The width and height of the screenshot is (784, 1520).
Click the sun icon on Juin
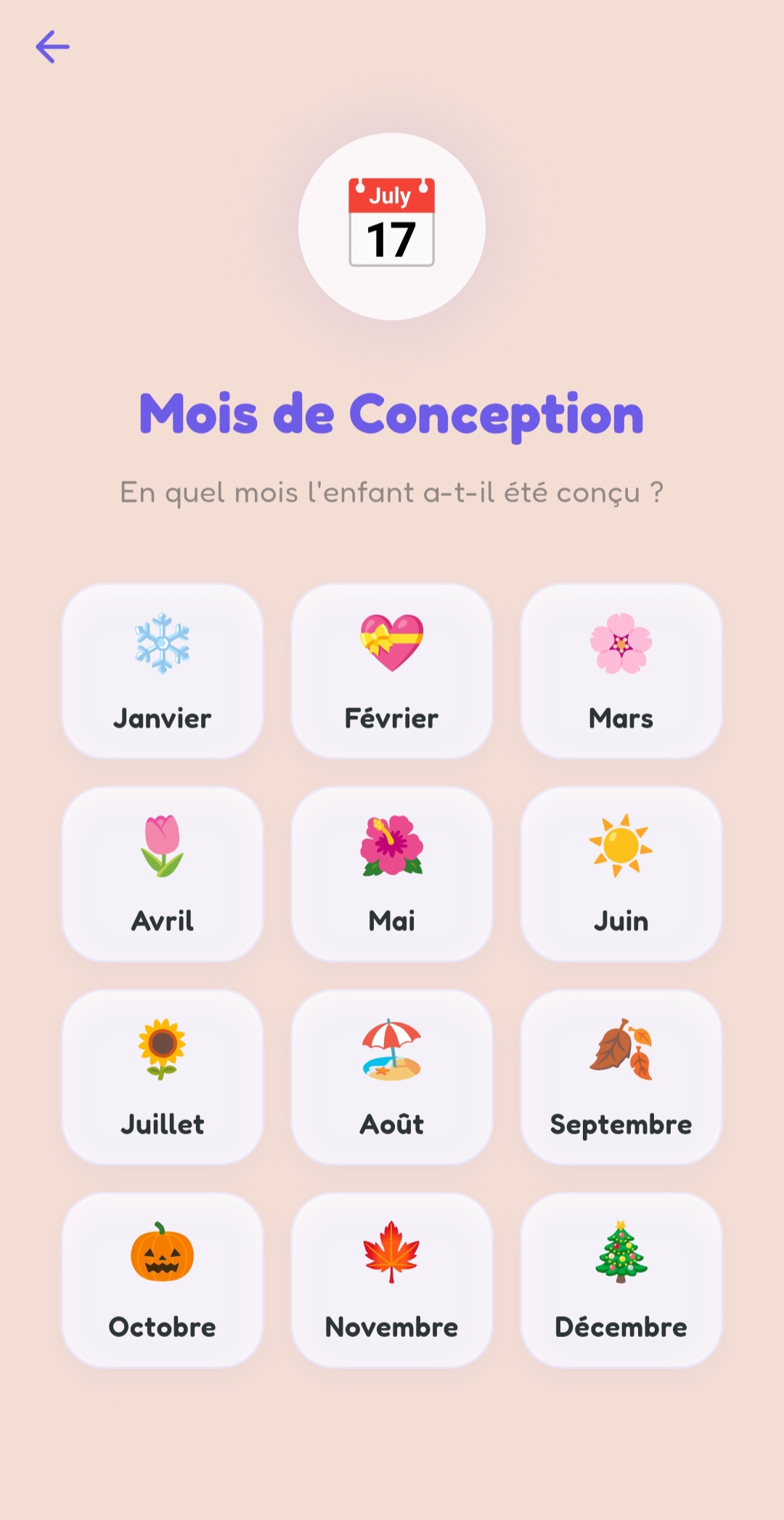(621, 848)
